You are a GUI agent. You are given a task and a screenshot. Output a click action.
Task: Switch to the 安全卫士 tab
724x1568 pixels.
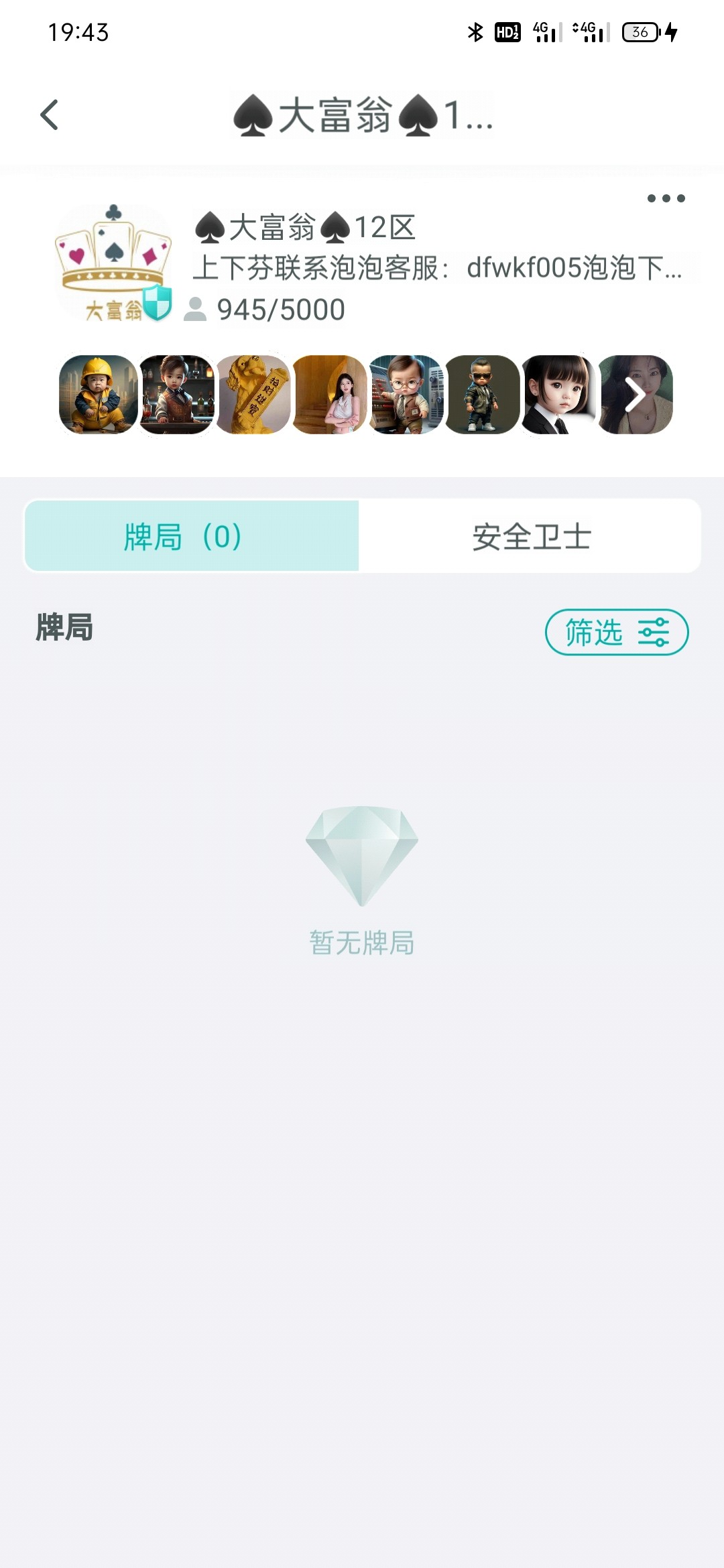click(x=530, y=536)
